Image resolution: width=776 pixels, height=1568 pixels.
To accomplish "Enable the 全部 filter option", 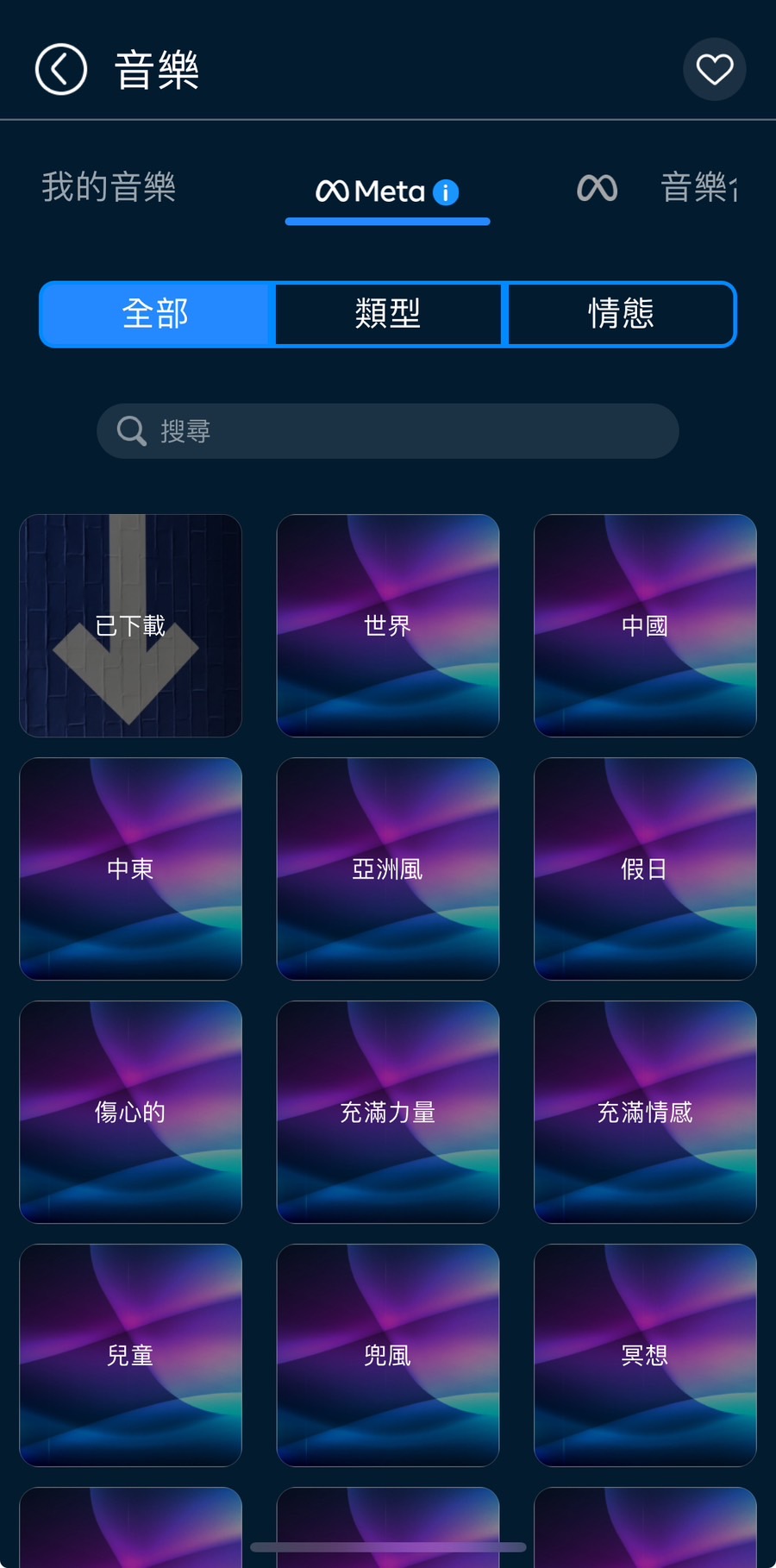I will click(156, 314).
